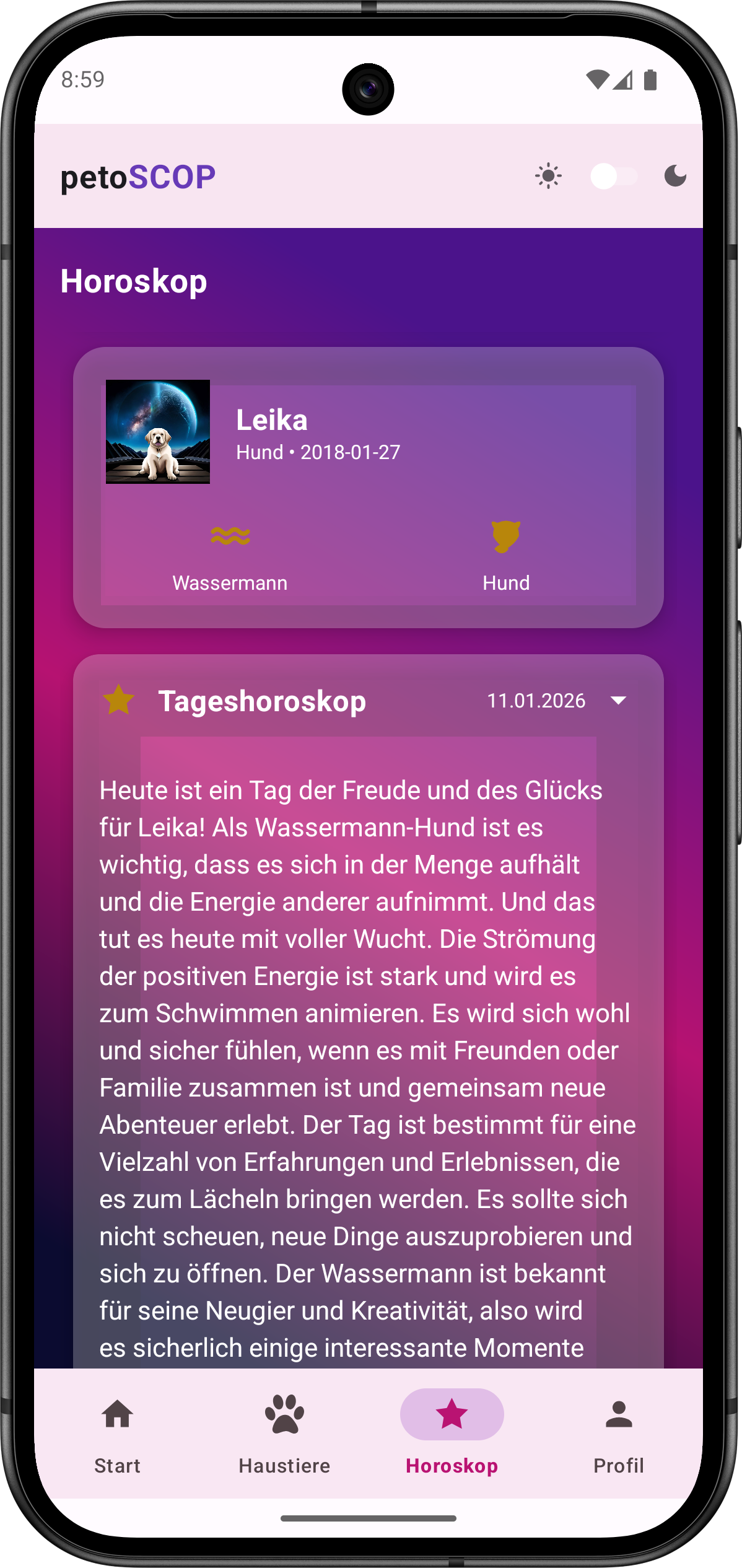Click the chevron next to the horoscope date
The height and width of the screenshot is (1568, 742).
pyautogui.click(x=618, y=701)
